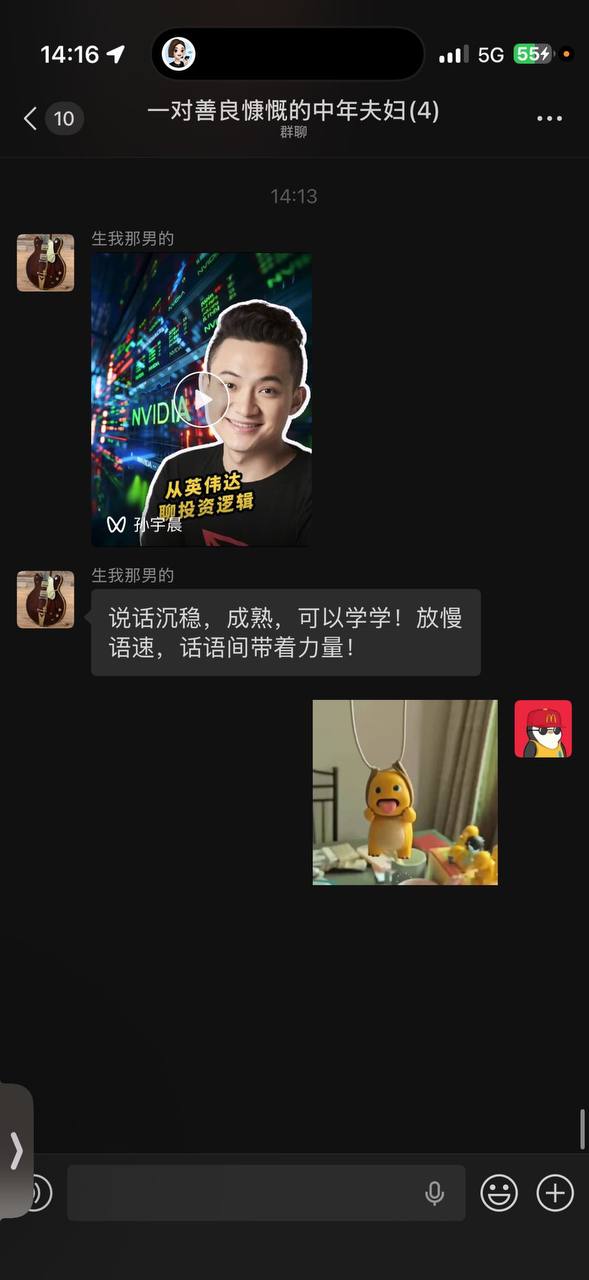Viewport: 589px width, 1280px height.
Task: Expand the side floating arrow handle
Action: [15, 1151]
